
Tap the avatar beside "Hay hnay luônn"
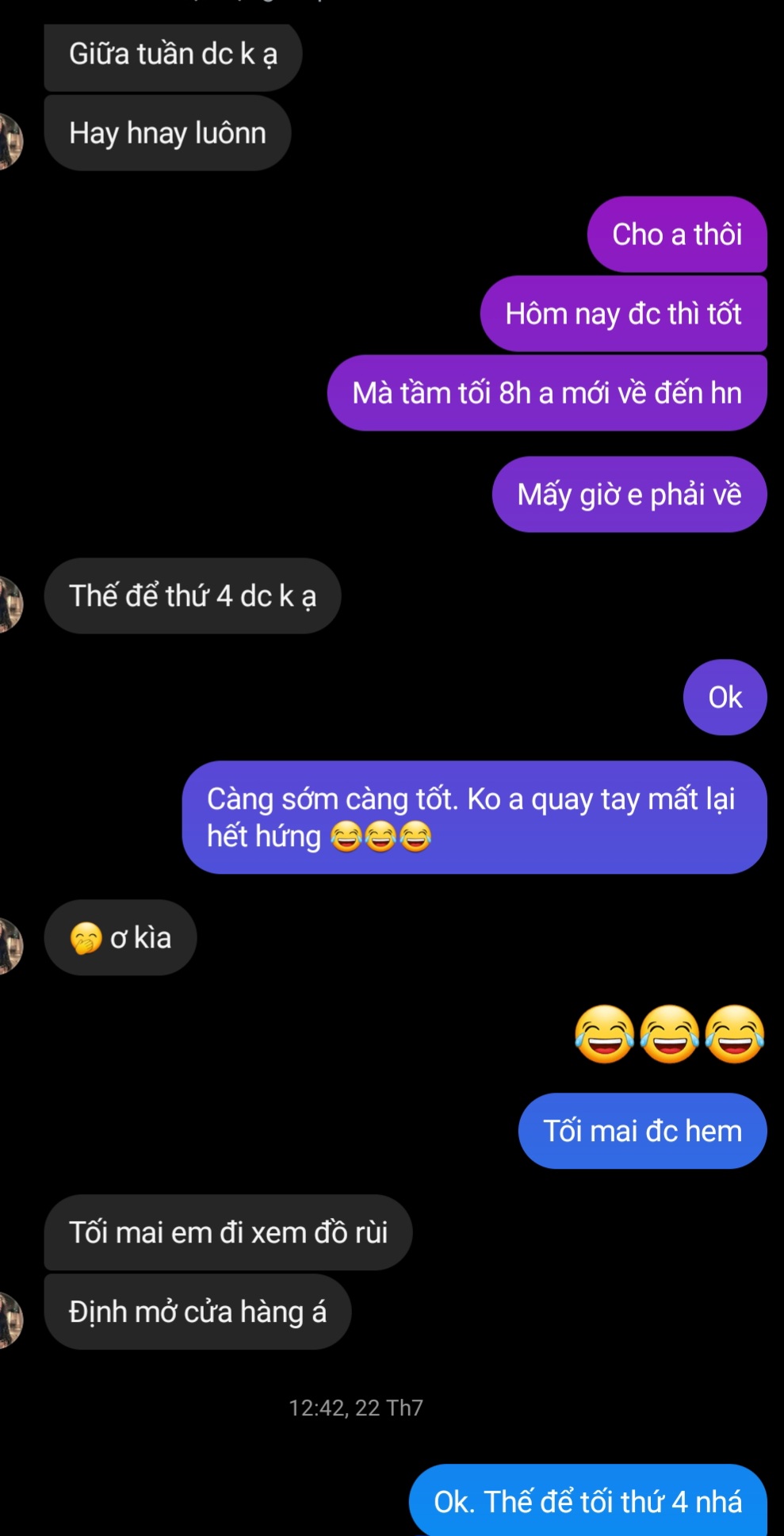(10, 141)
